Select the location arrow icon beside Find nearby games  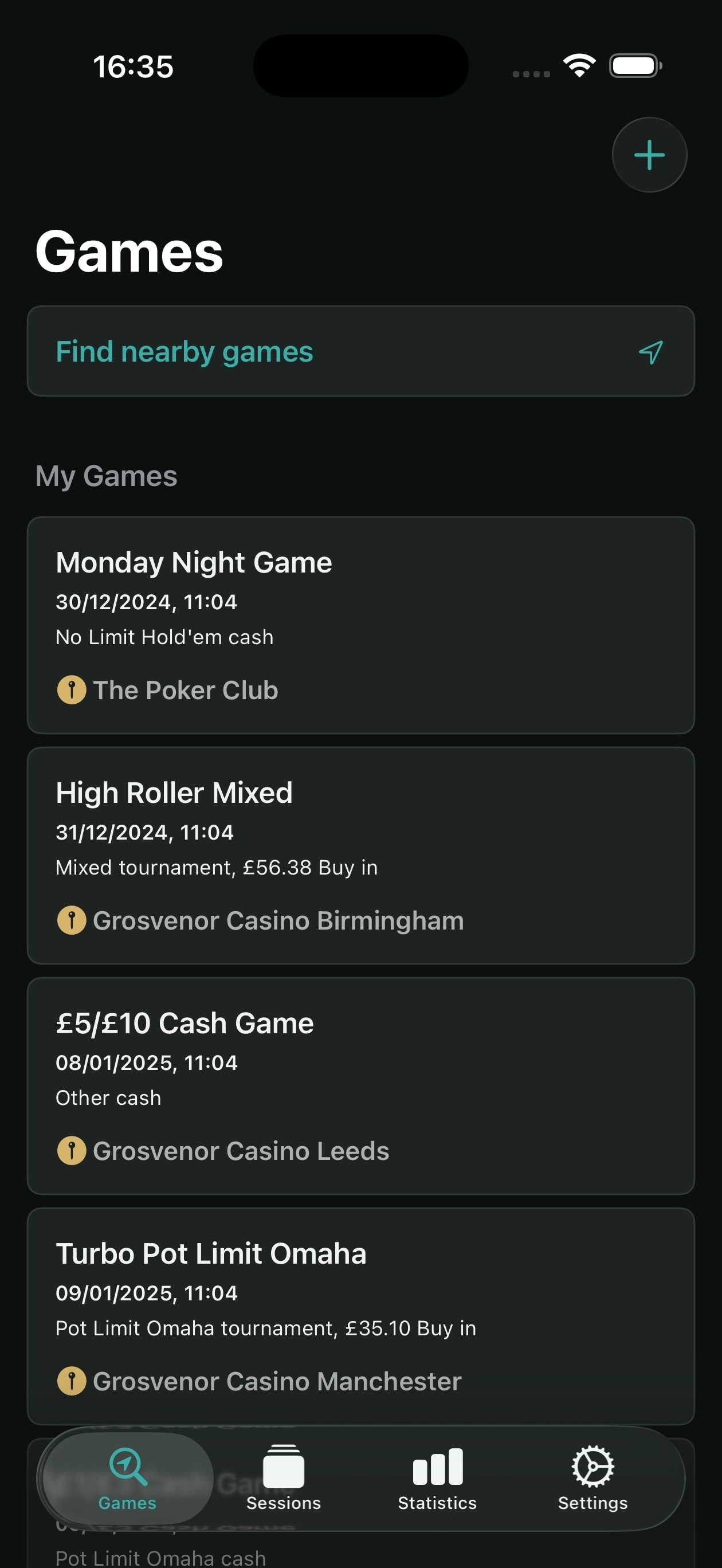click(652, 351)
